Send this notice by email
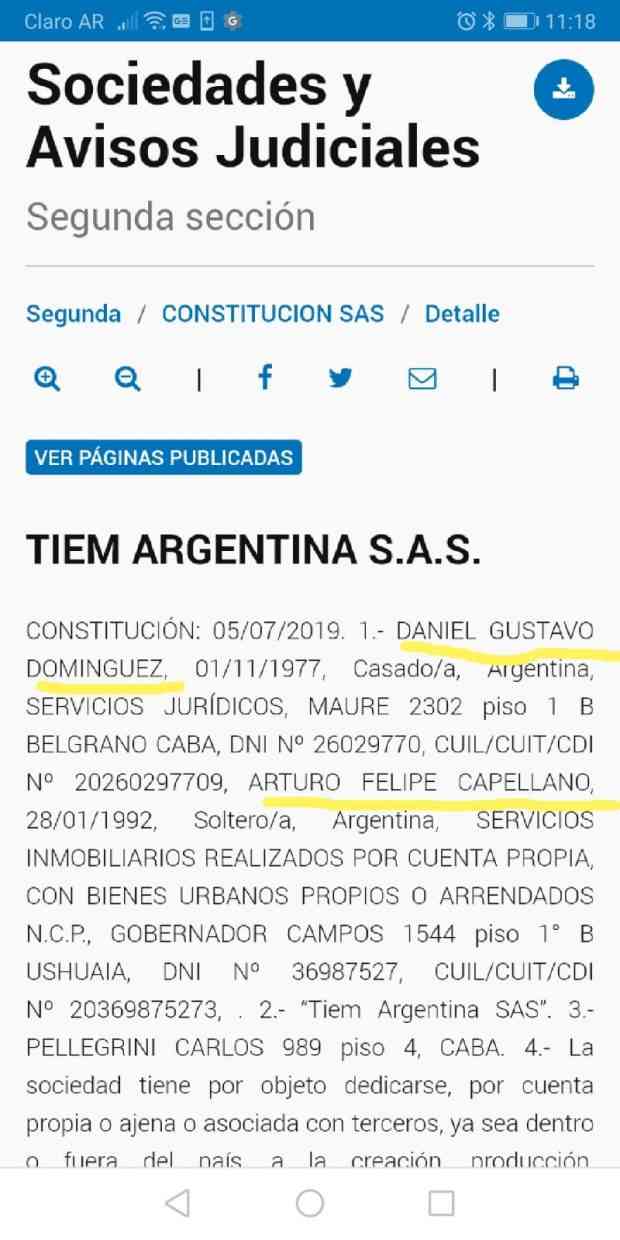Screen dimensions: 620x1240 422,378
